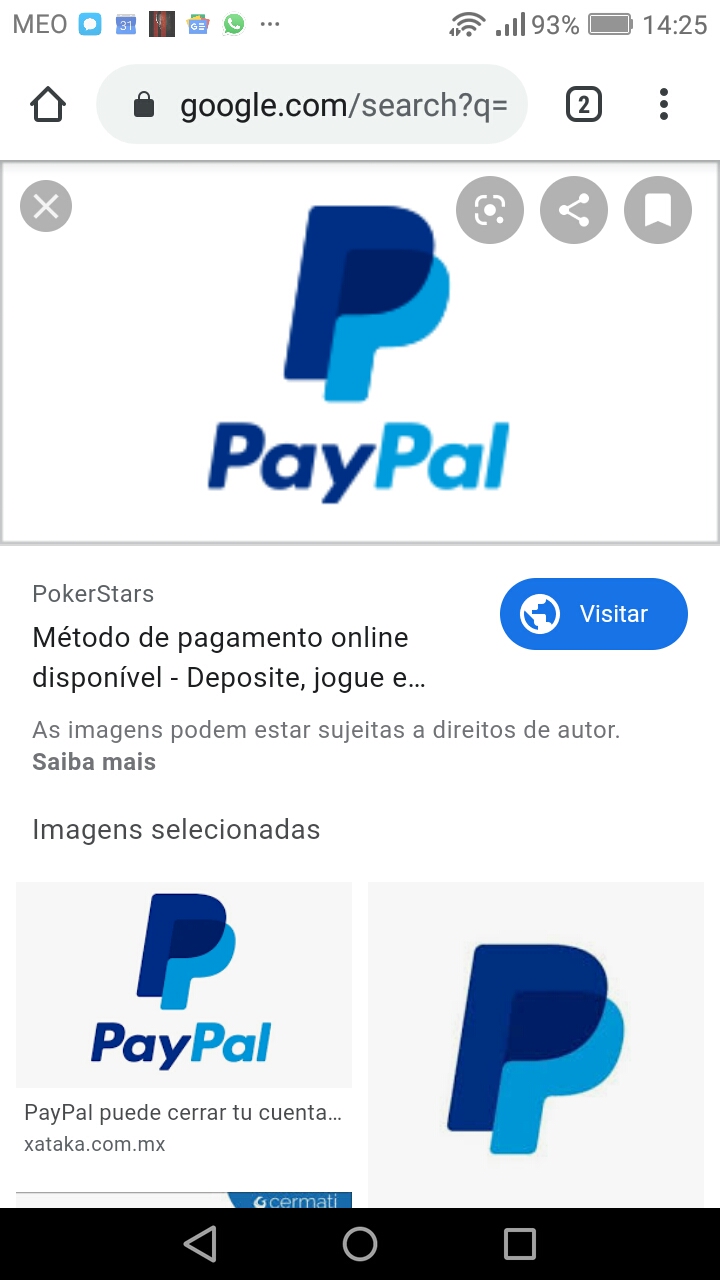720x1280 pixels.
Task: Show recent apps from the navigation bar
Action: point(520,1244)
